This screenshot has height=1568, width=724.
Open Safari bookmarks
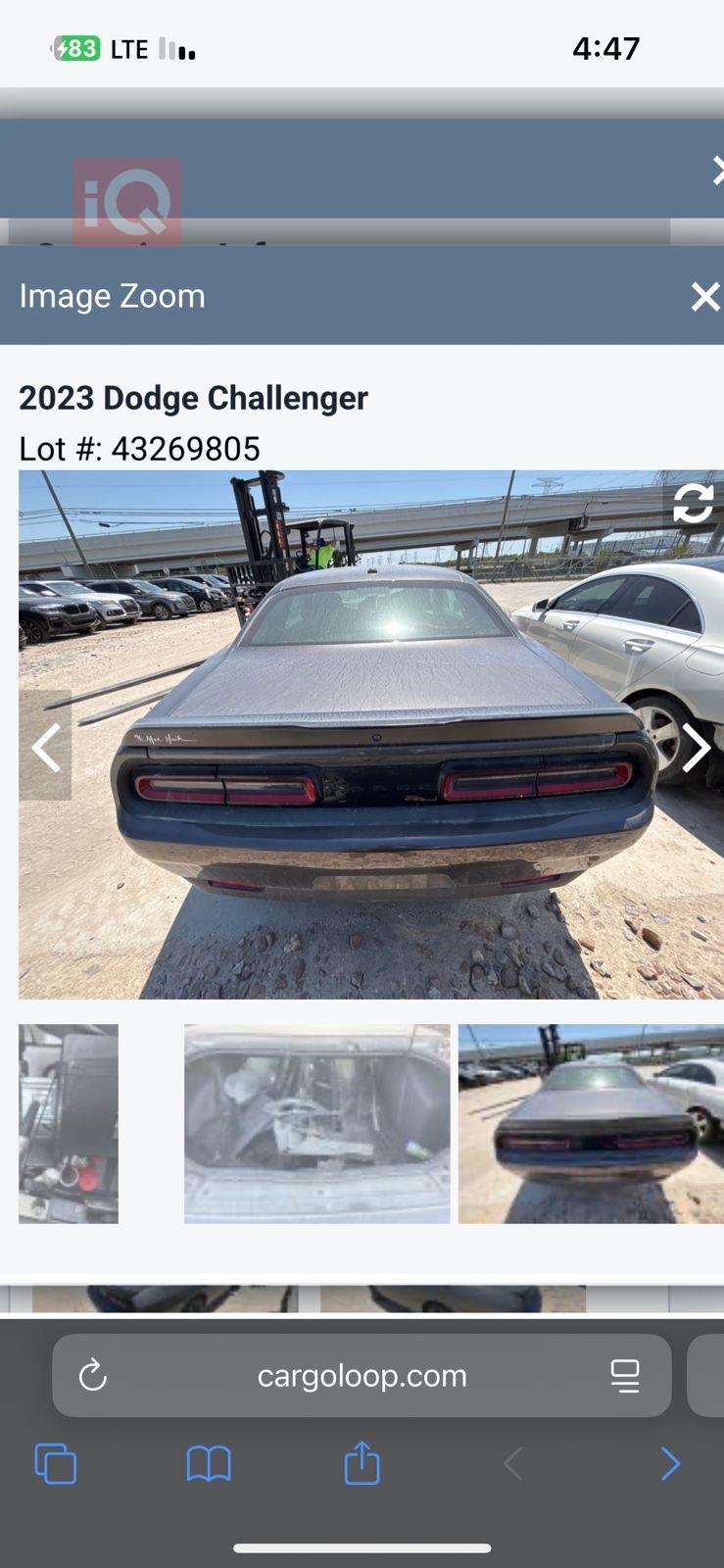(209, 1464)
